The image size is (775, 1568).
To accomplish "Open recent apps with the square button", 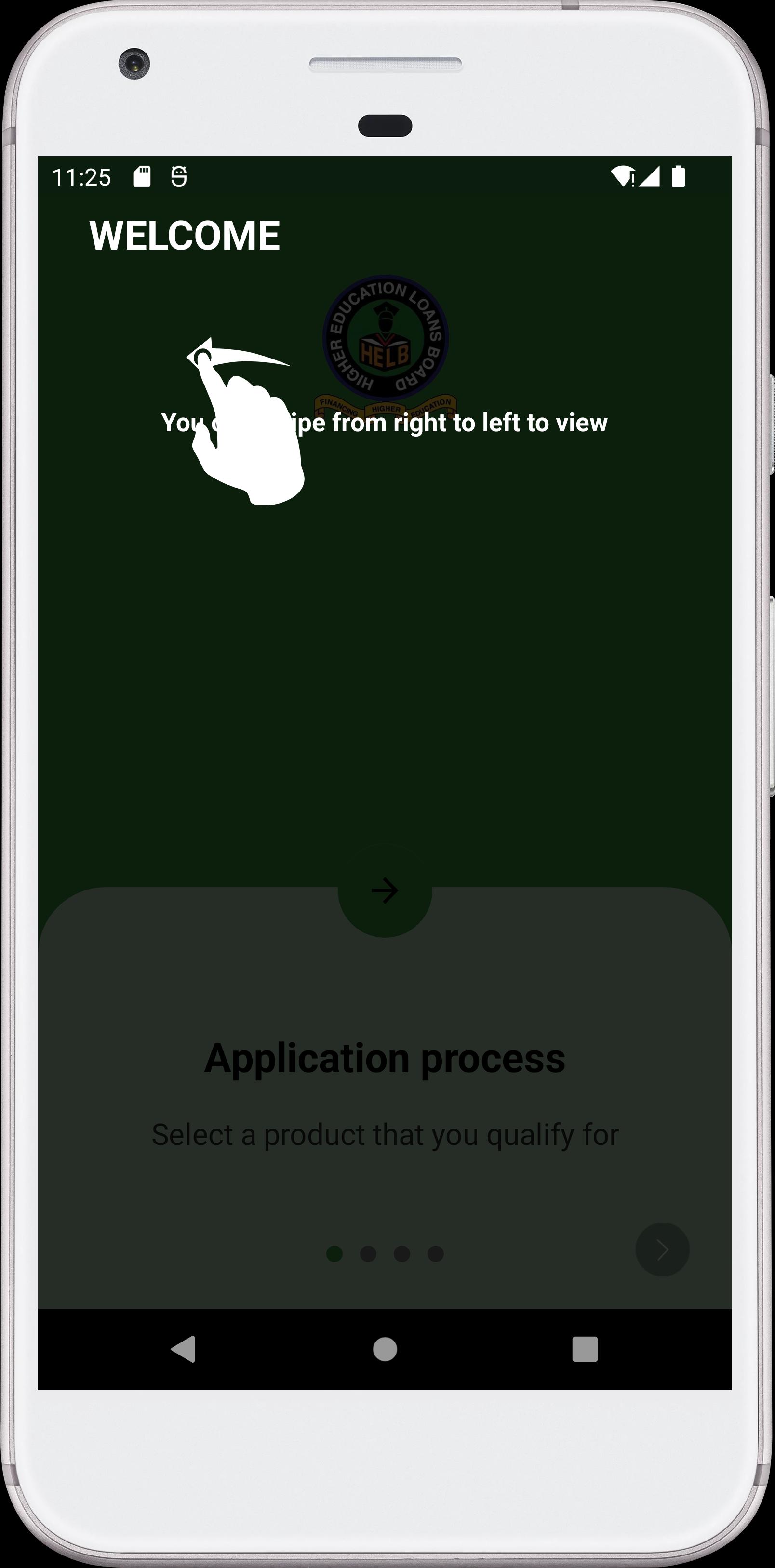I will tap(585, 1349).
